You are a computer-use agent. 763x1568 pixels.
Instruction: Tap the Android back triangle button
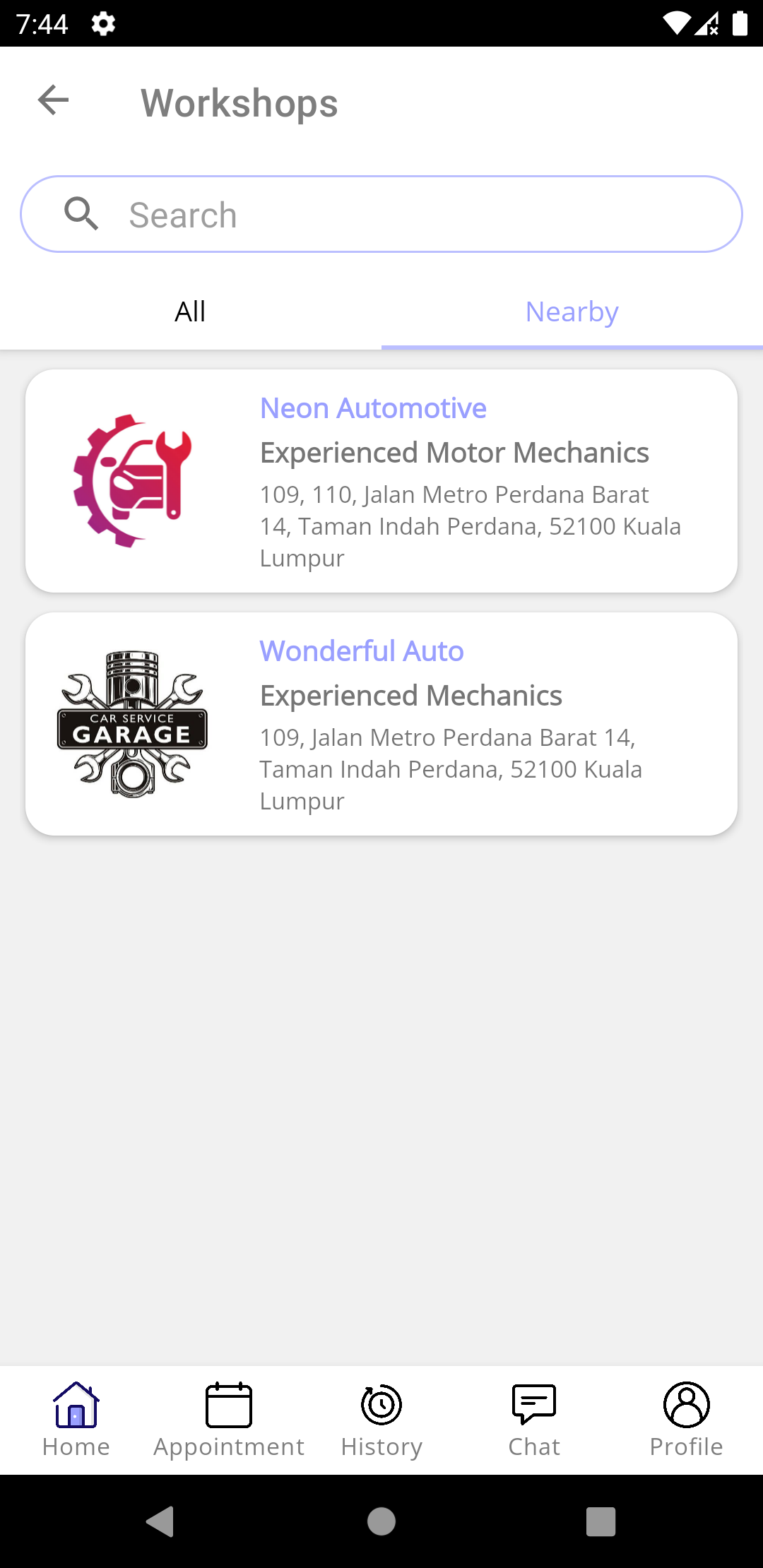(161, 1522)
